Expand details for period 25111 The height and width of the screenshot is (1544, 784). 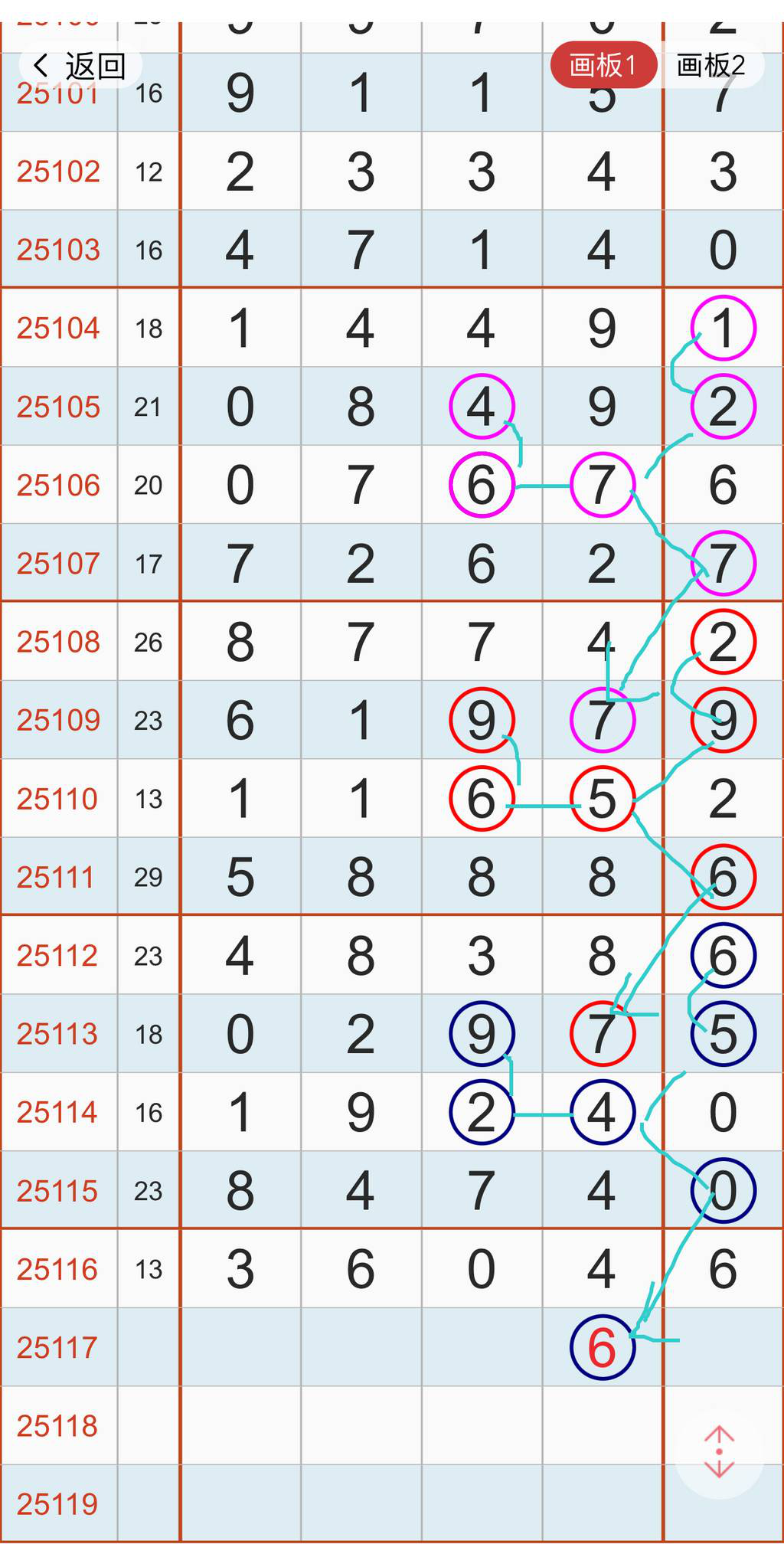tap(58, 877)
